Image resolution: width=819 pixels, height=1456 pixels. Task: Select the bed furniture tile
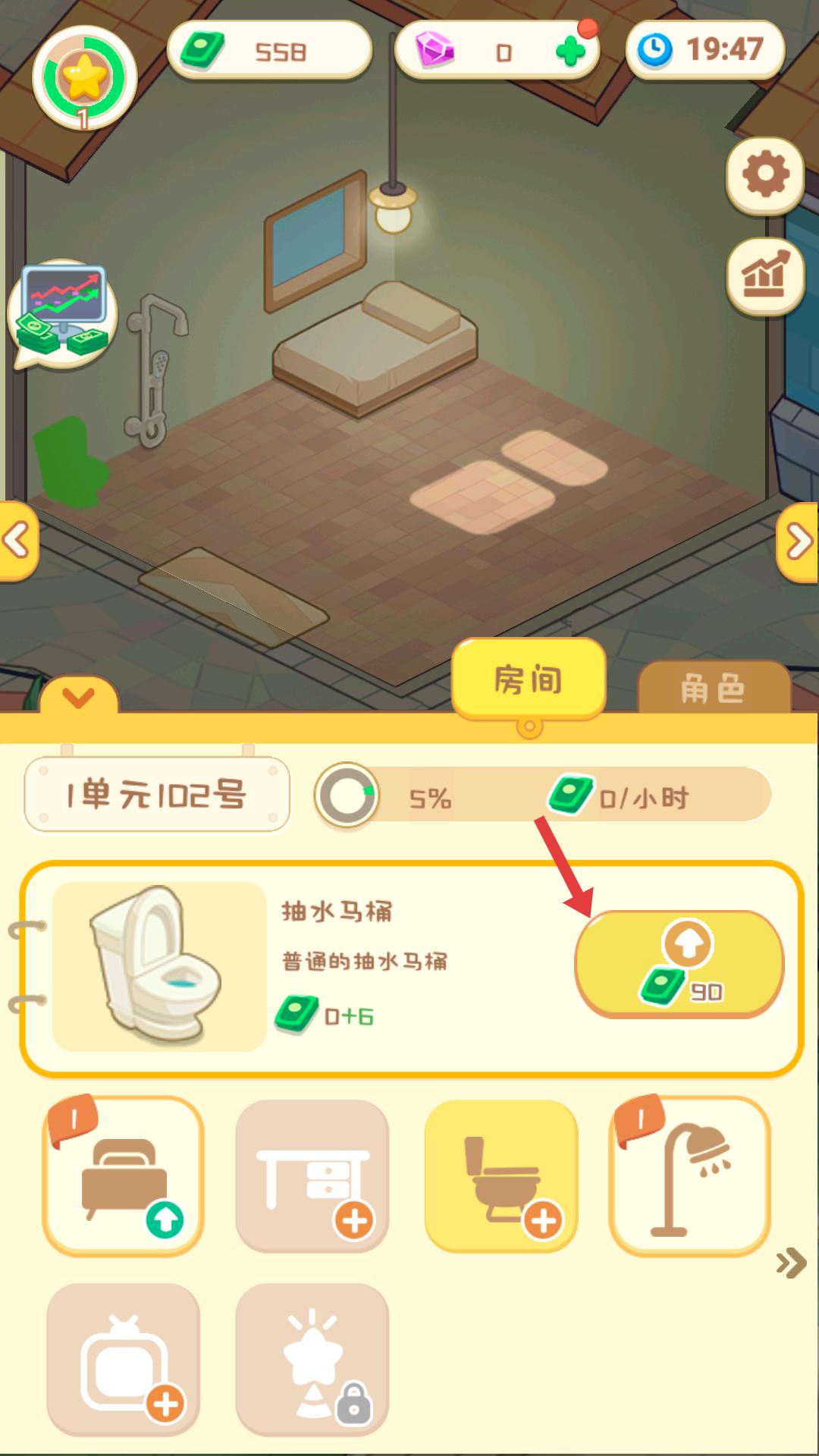(124, 1176)
